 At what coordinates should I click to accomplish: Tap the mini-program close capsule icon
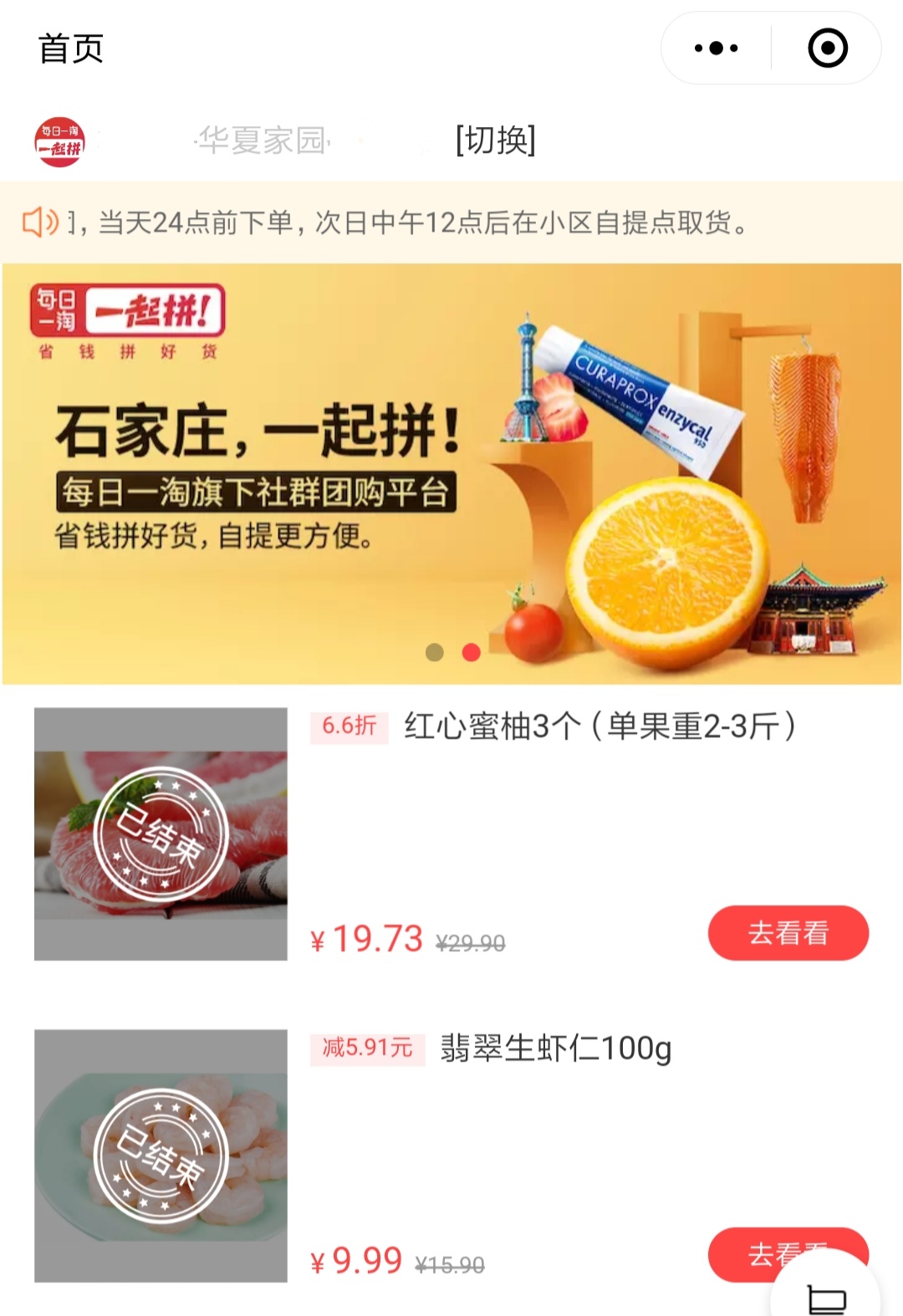[829, 48]
